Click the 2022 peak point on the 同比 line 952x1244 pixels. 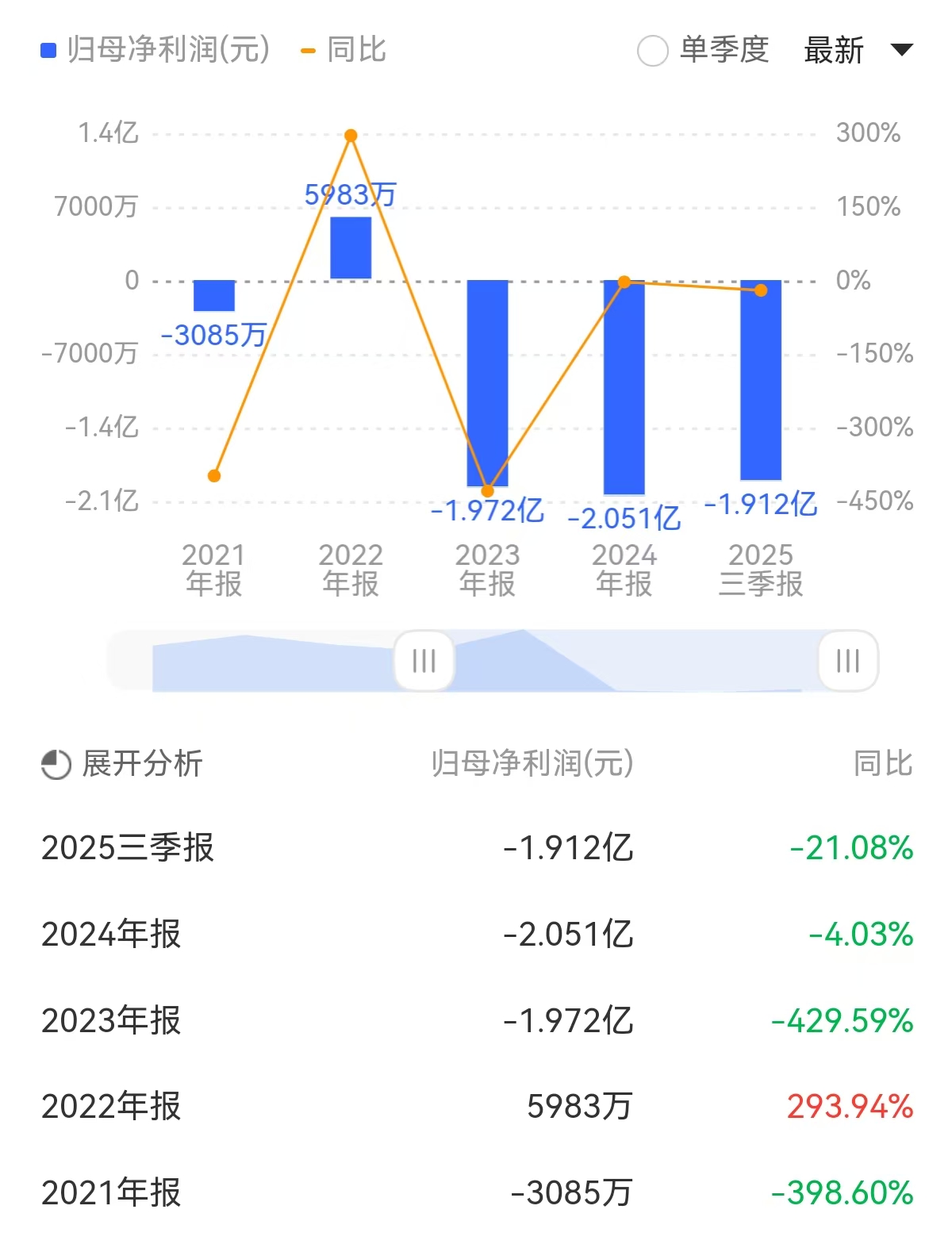(x=350, y=135)
